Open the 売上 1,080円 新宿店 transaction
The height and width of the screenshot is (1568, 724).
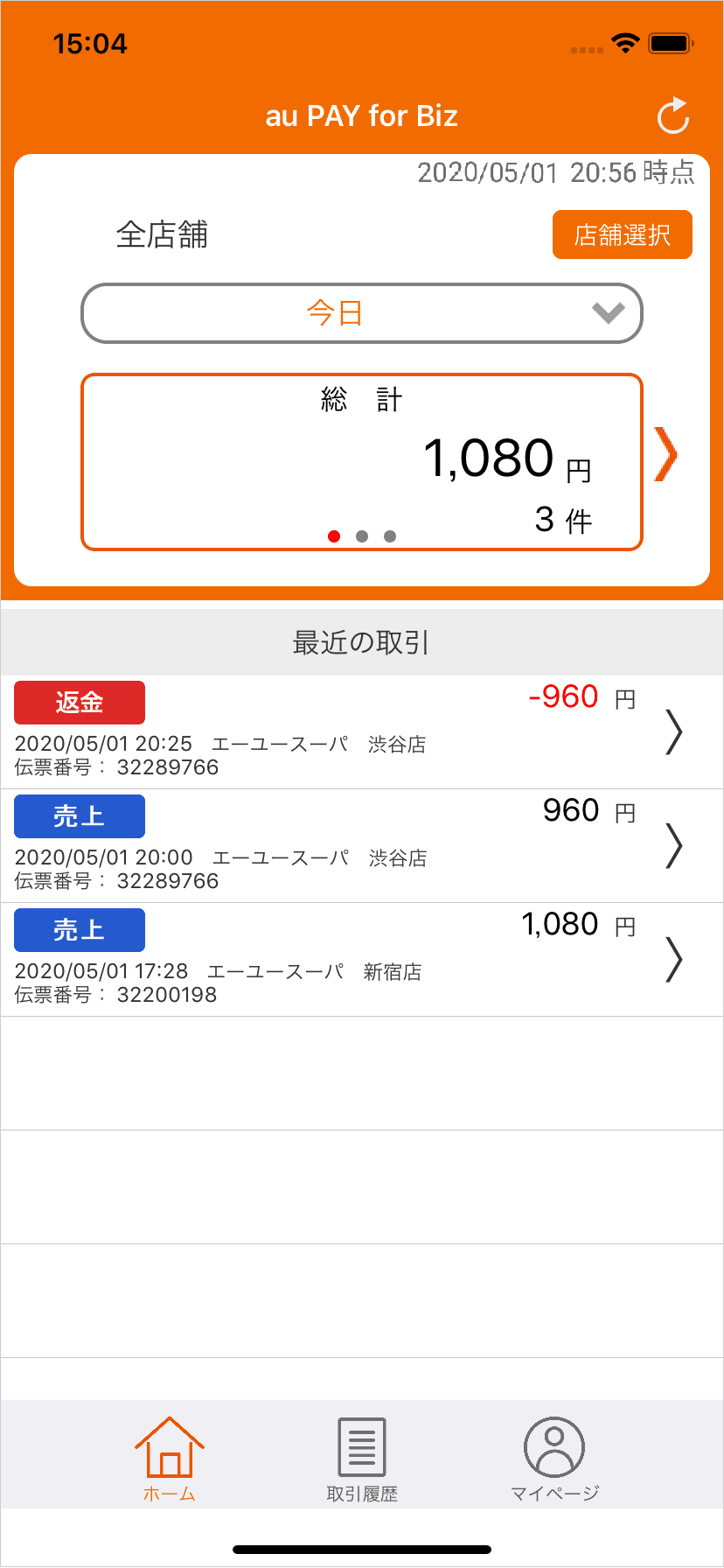pos(362,960)
